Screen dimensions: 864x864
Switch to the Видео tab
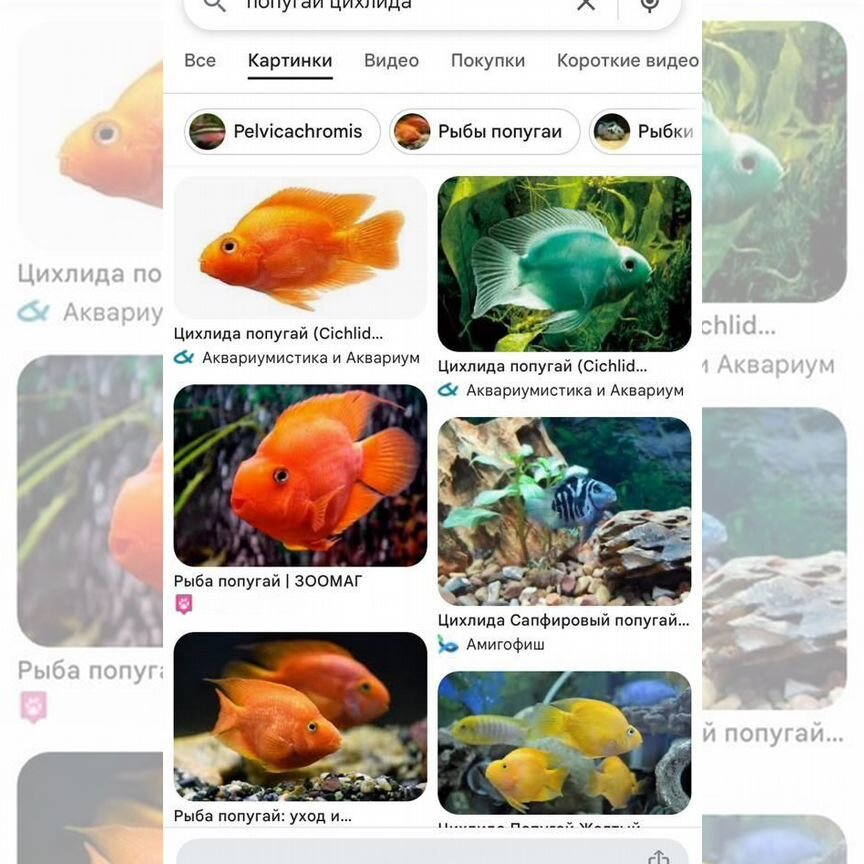point(391,61)
